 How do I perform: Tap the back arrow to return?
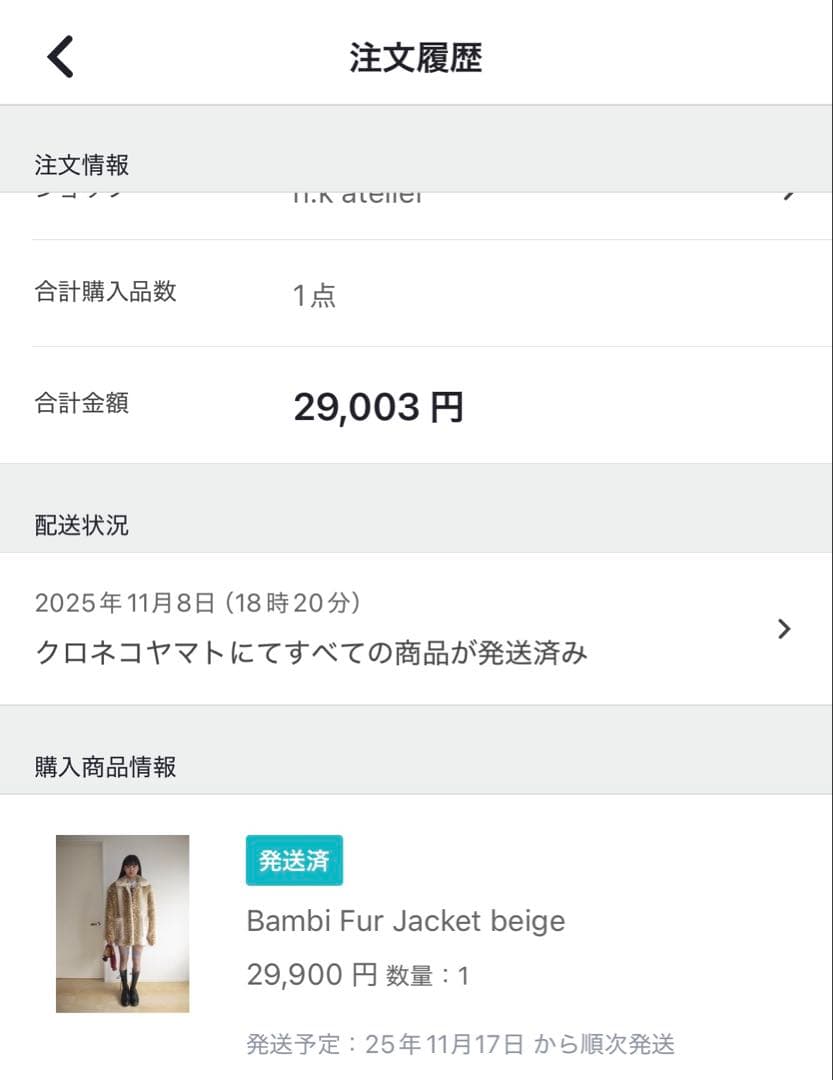click(x=59, y=55)
